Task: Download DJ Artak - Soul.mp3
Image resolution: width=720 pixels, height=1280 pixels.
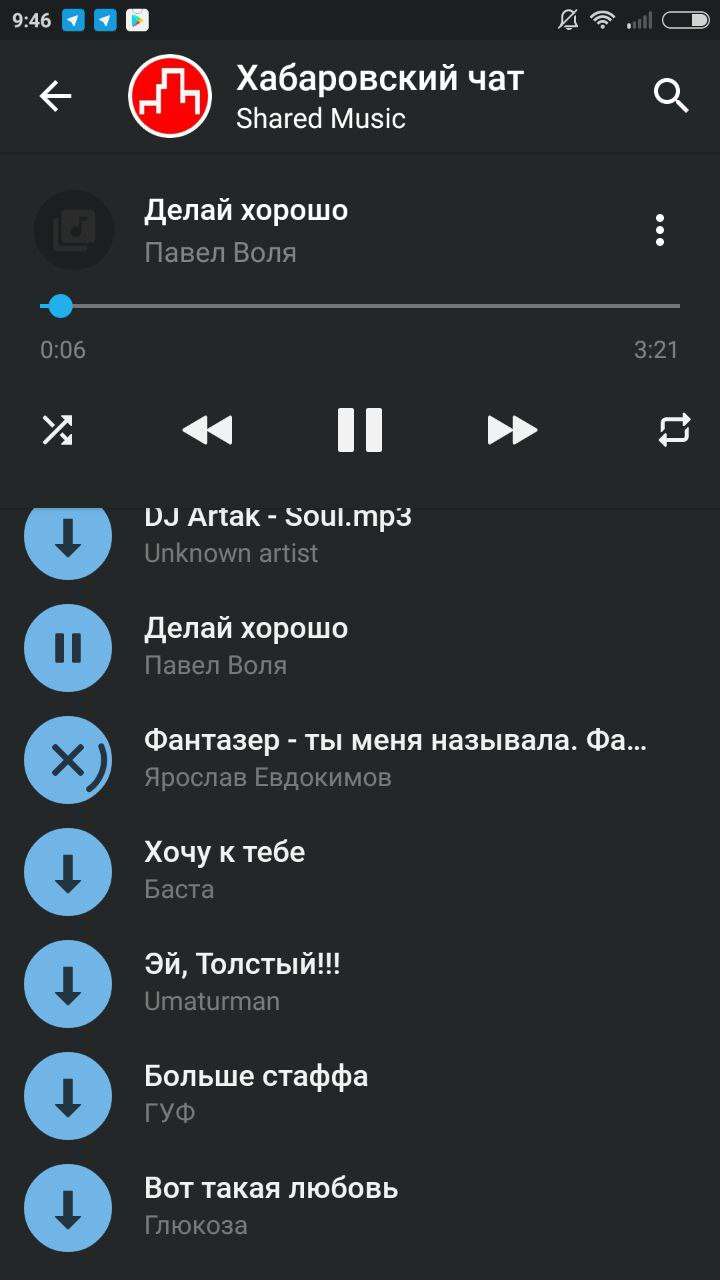Action: tap(68, 540)
